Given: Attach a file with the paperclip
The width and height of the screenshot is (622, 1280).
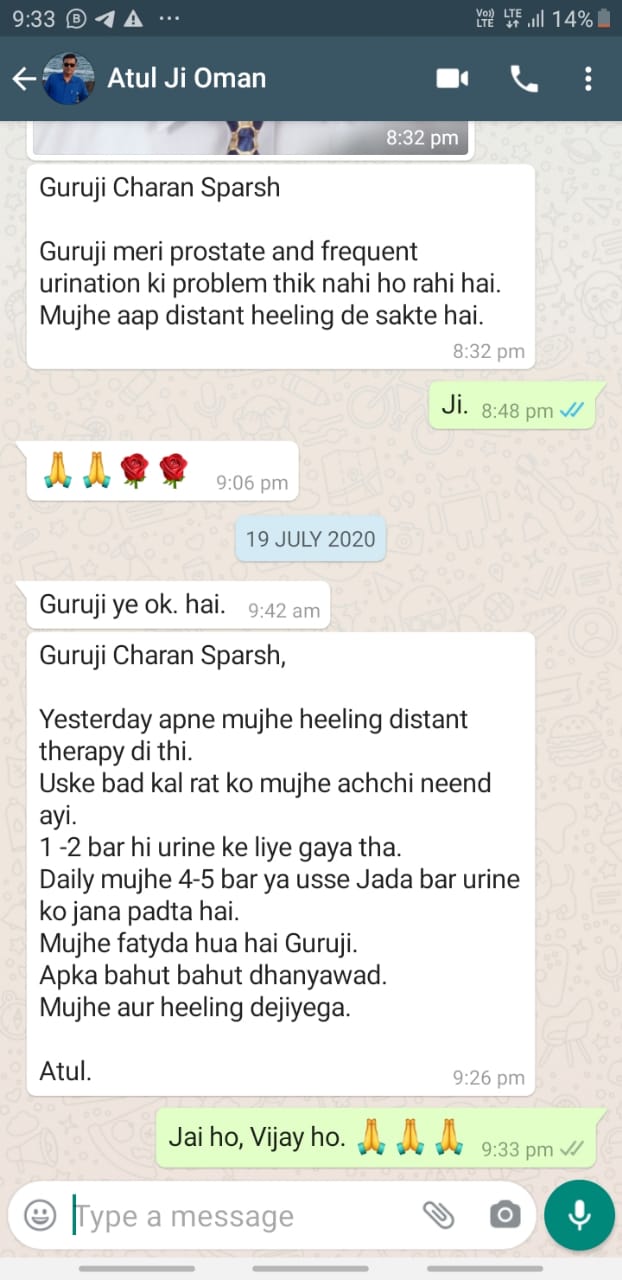Looking at the screenshot, I should [438, 1215].
